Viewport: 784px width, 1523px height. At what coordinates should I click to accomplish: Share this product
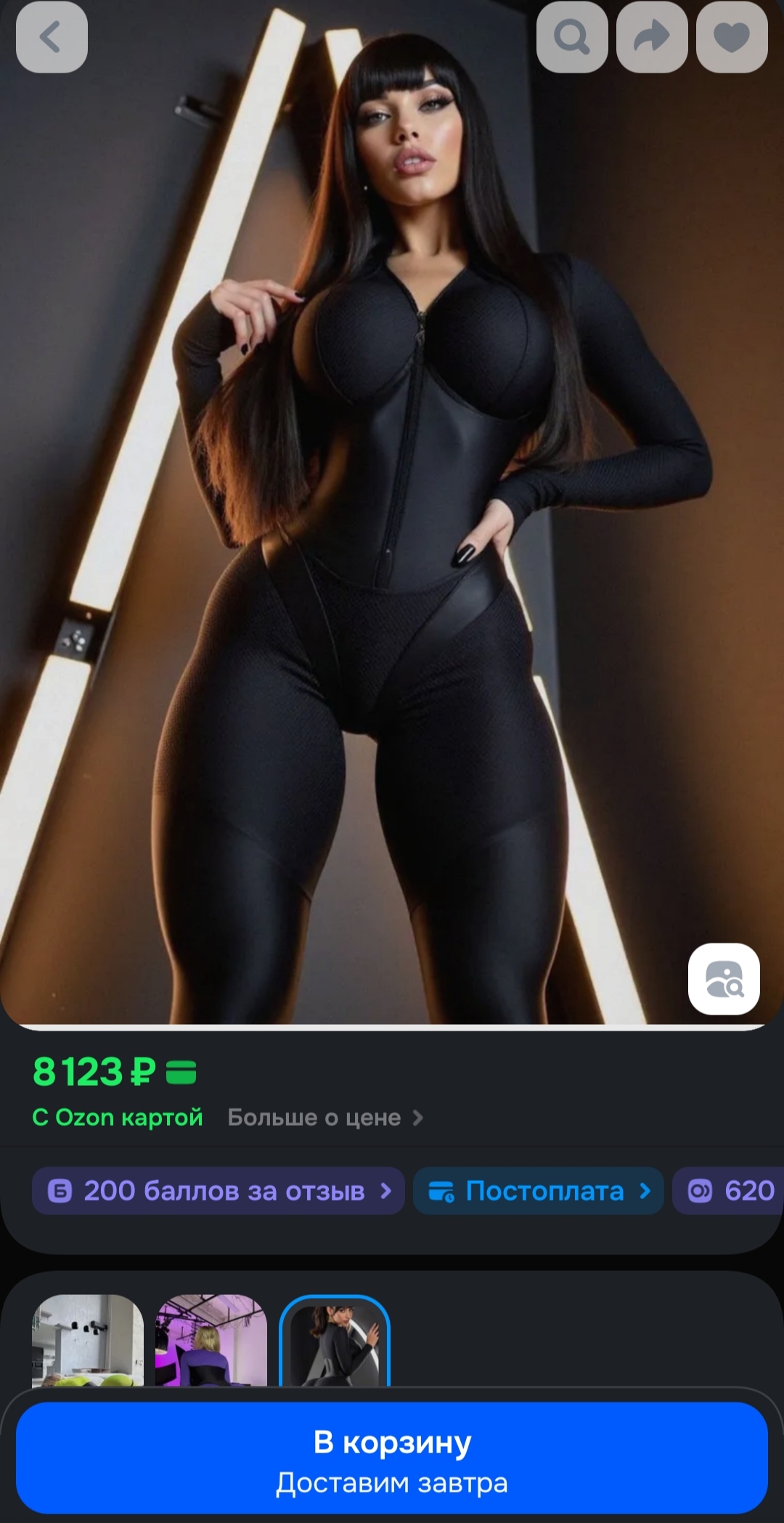[652, 37]
